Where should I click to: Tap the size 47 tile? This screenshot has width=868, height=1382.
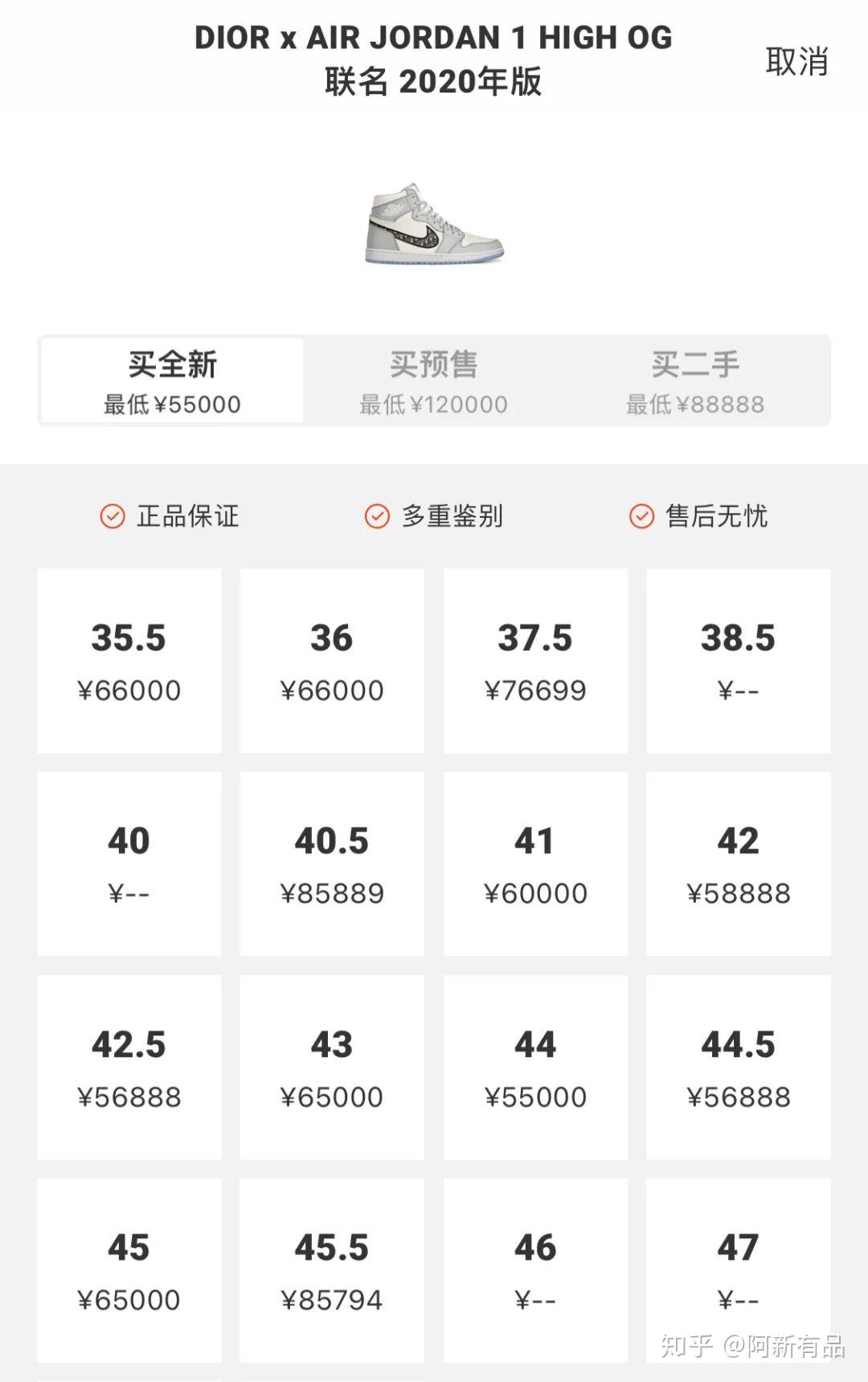[739, 1270]
